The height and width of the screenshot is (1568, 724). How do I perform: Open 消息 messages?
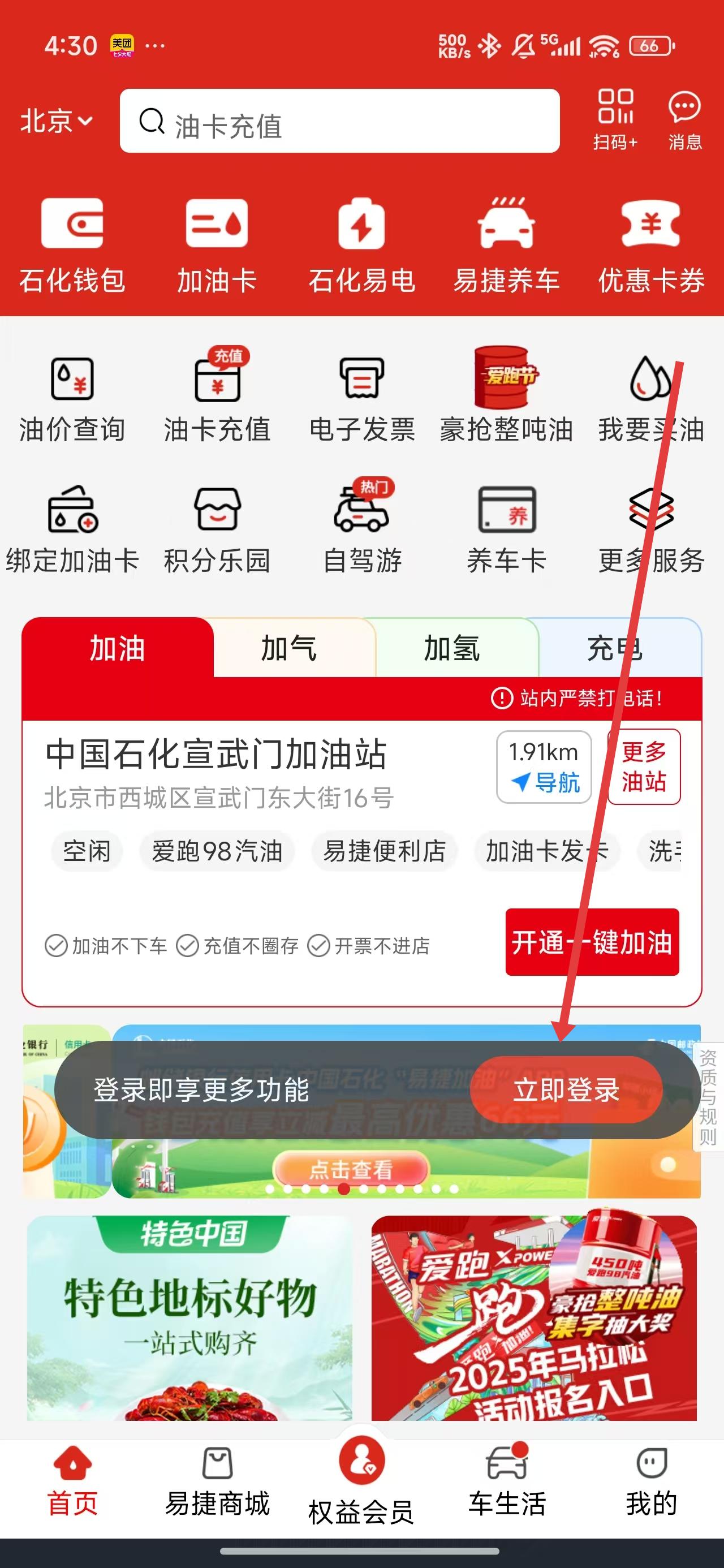coord(685,120)
